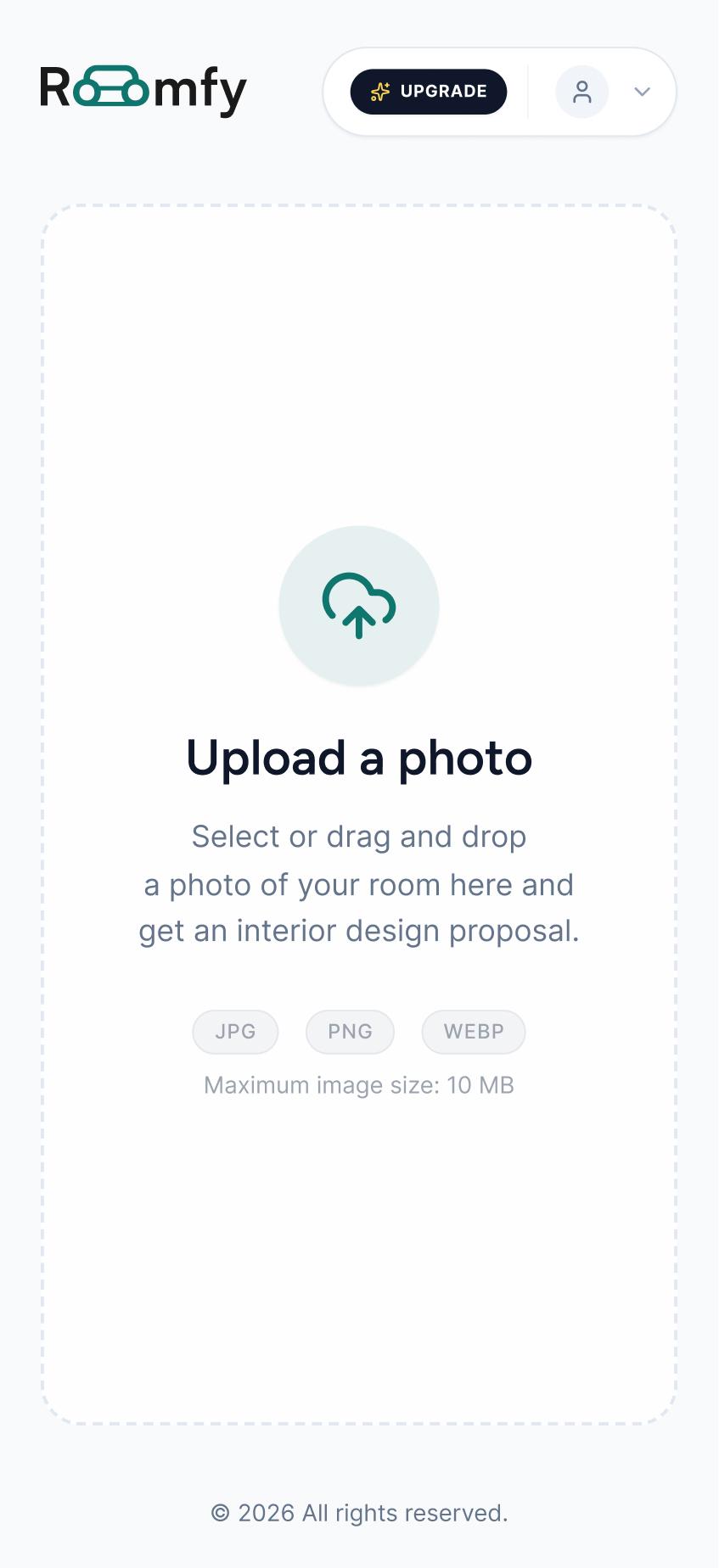The image size is (719, 1568).
Task: Go to home via Roomfy logo
Action: 143,90
